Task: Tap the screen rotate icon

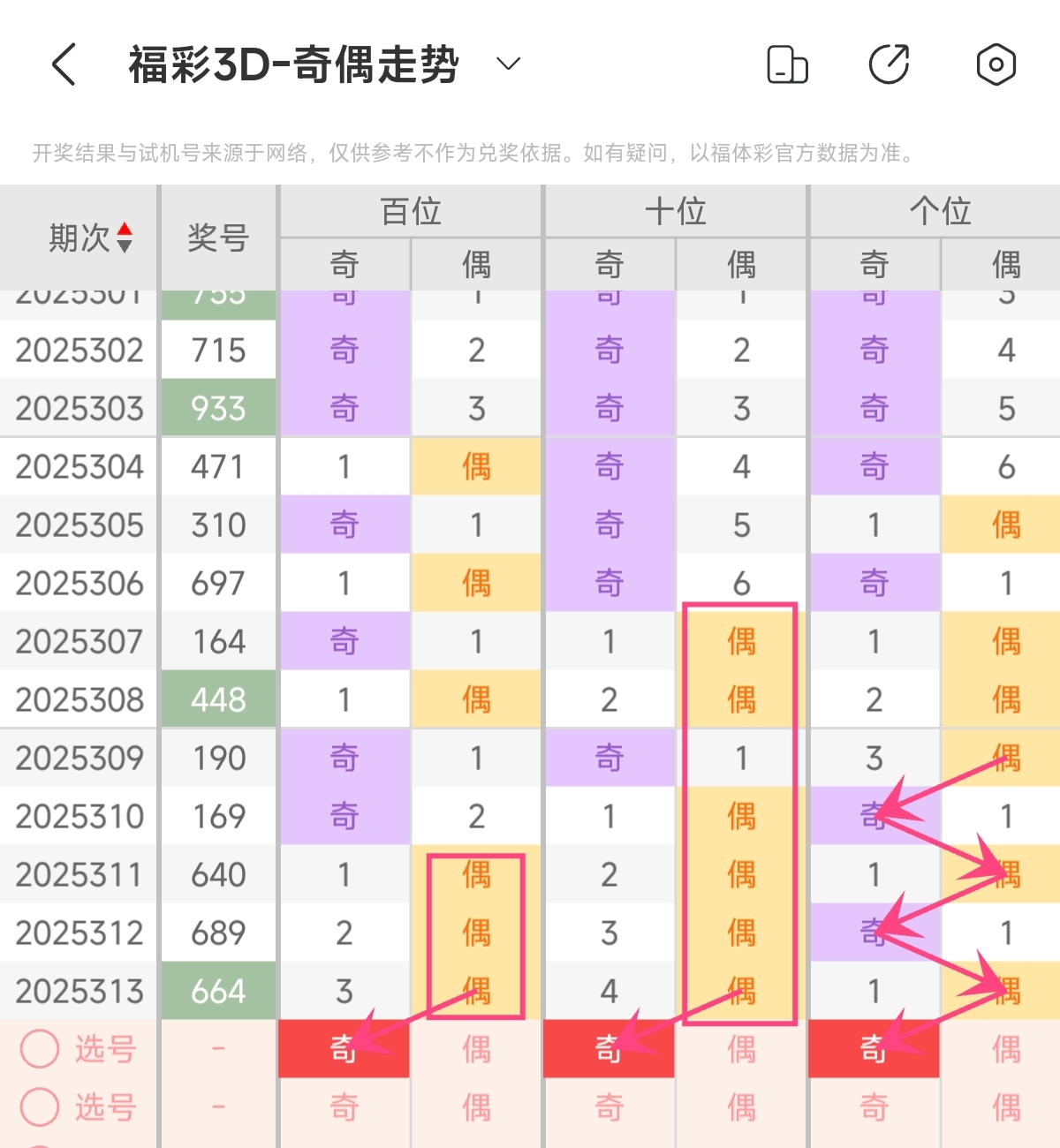Action: 787,64
